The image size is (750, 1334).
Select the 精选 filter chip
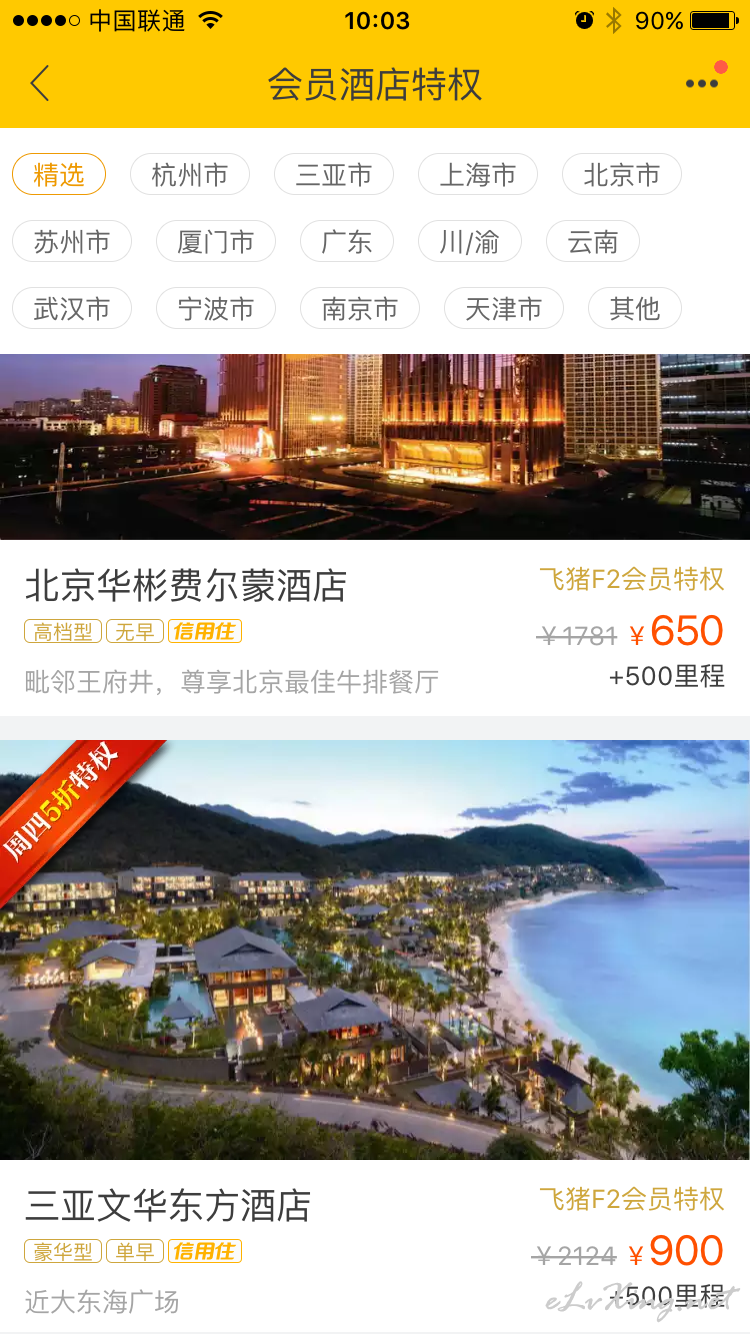pos(59,174)
